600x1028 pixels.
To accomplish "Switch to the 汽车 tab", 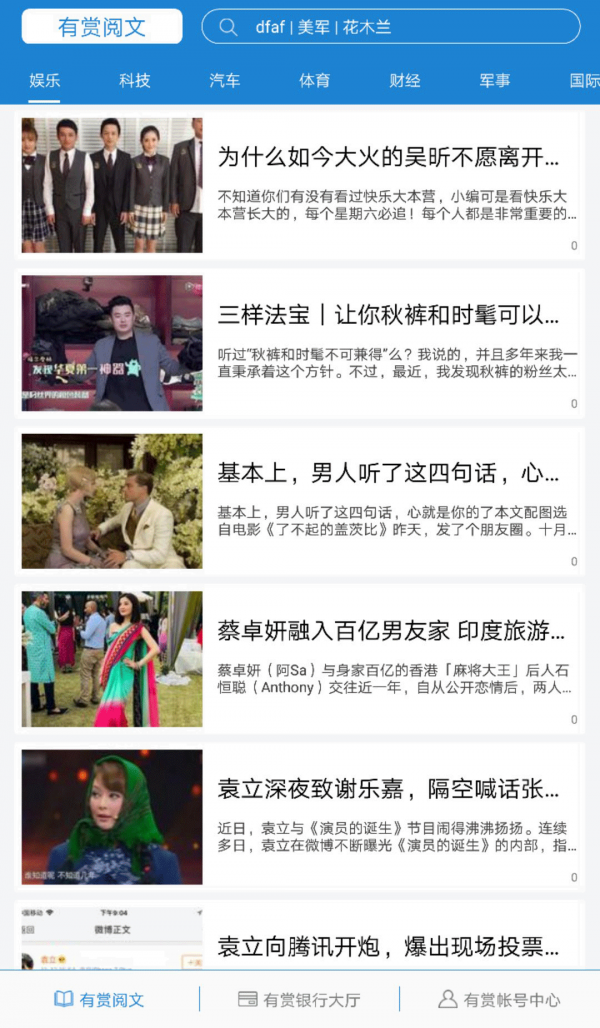I will tap(225, 81).
